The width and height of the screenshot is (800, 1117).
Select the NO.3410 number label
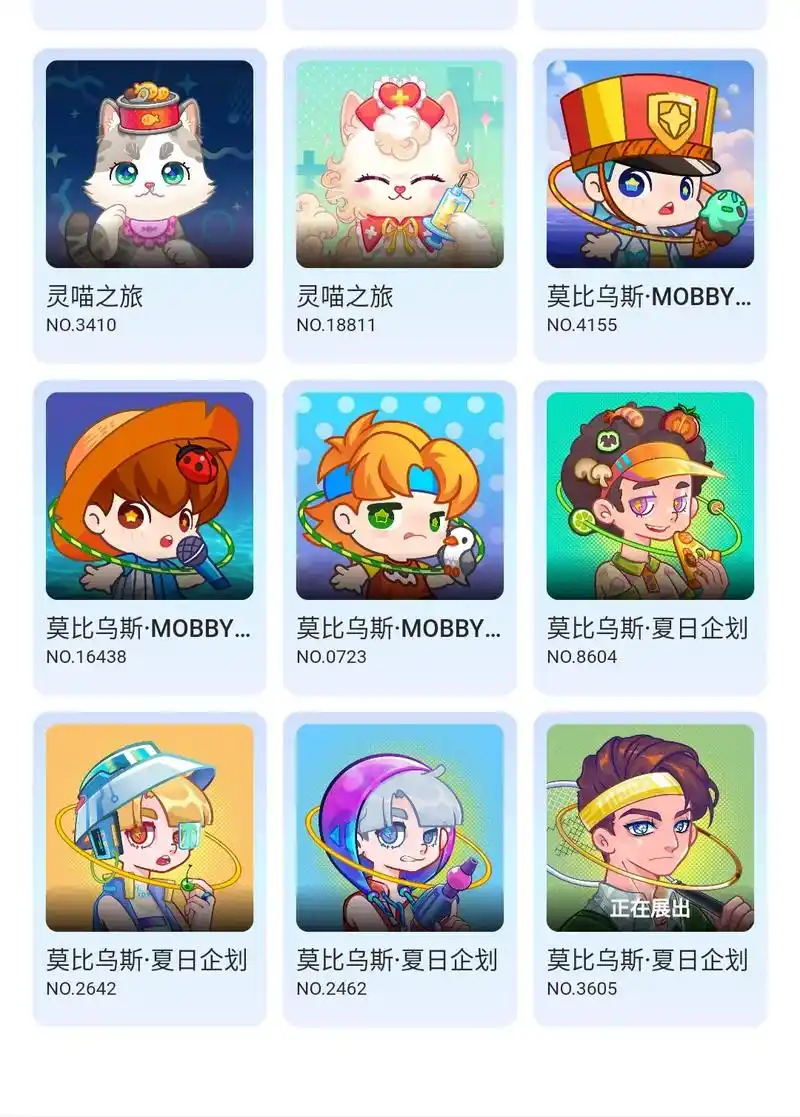click(81, 325)
